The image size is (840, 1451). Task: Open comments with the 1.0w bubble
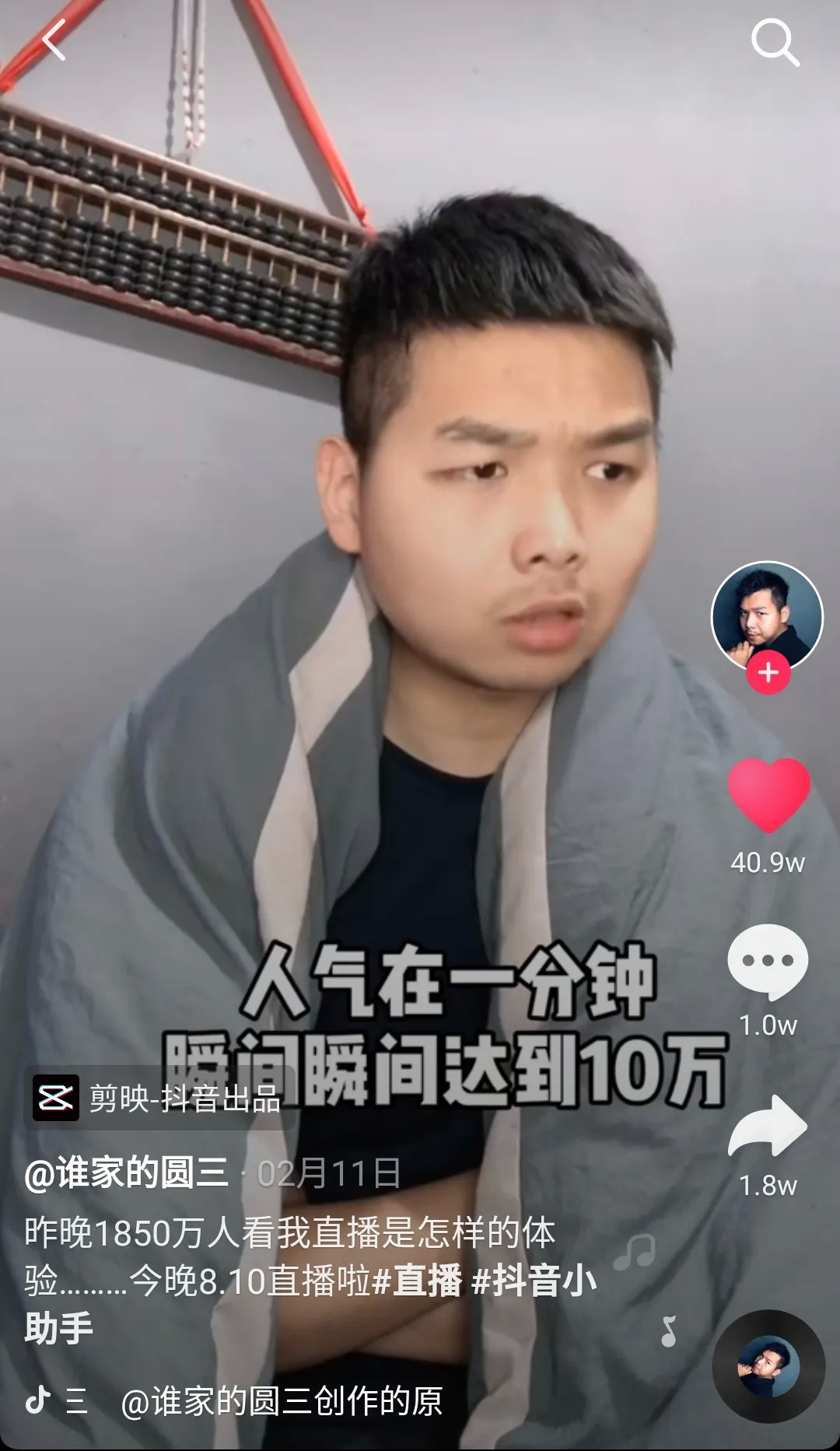768,962
